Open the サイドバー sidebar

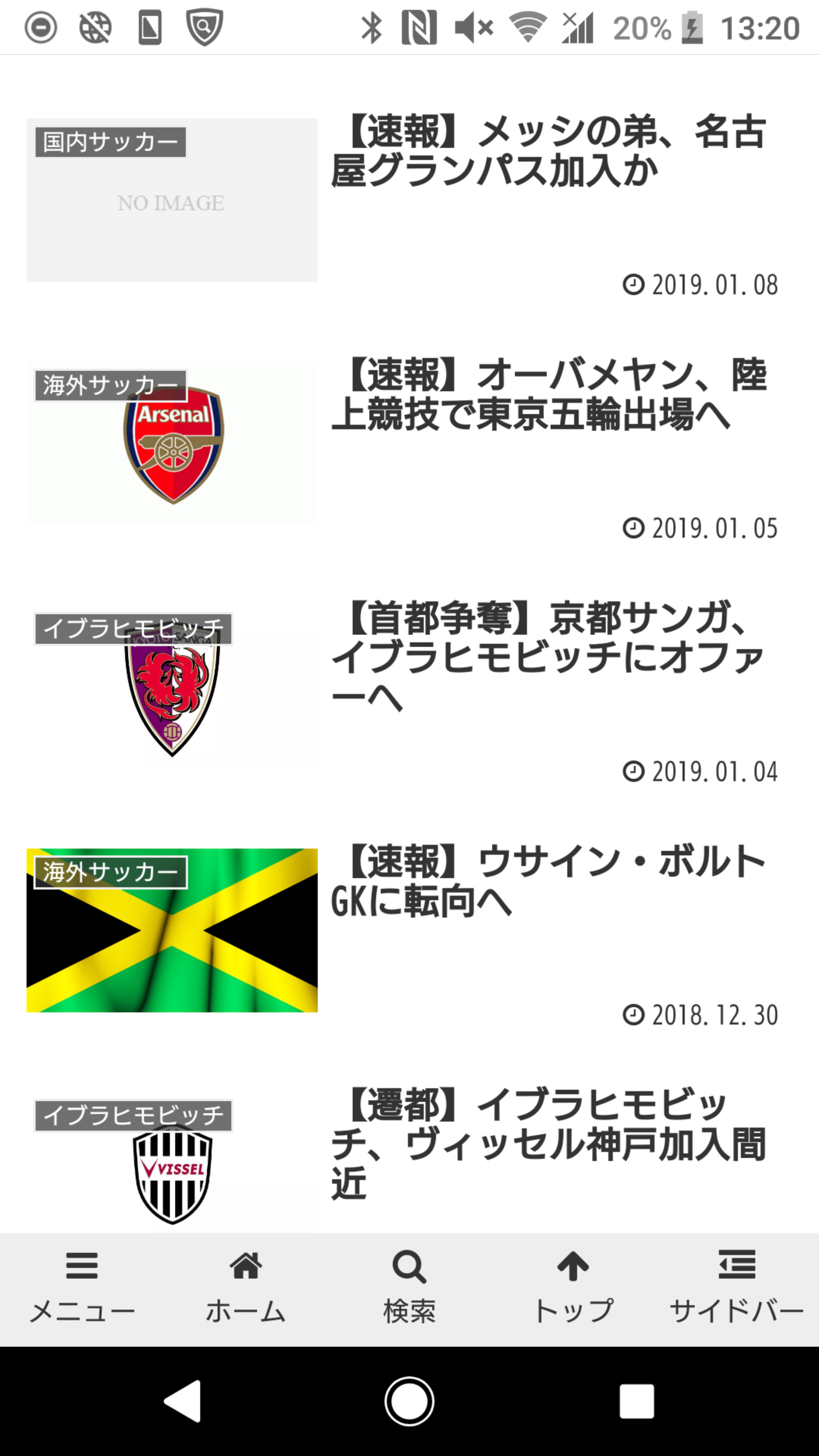(736, 1290)
